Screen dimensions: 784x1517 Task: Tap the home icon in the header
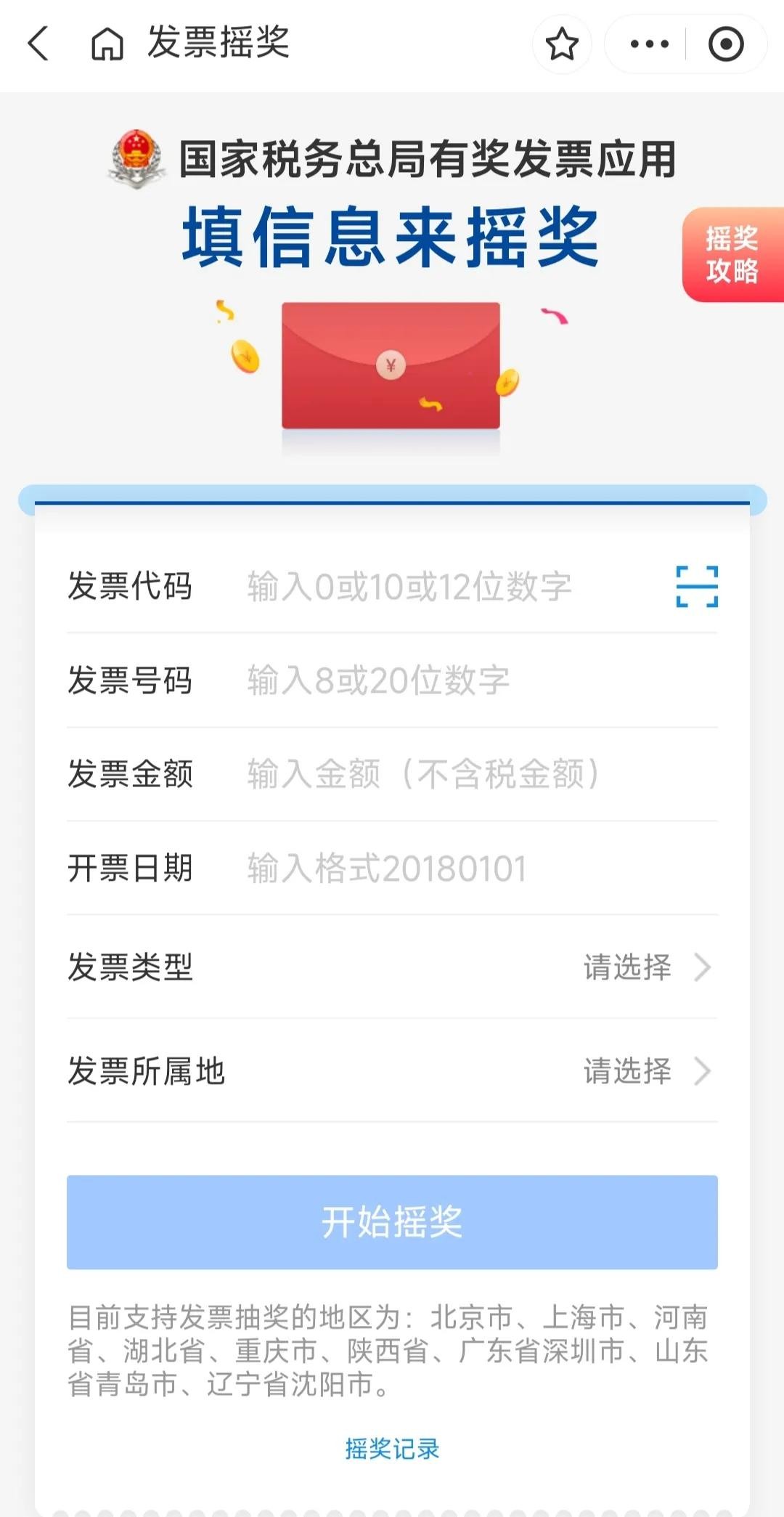pos(107,44)
